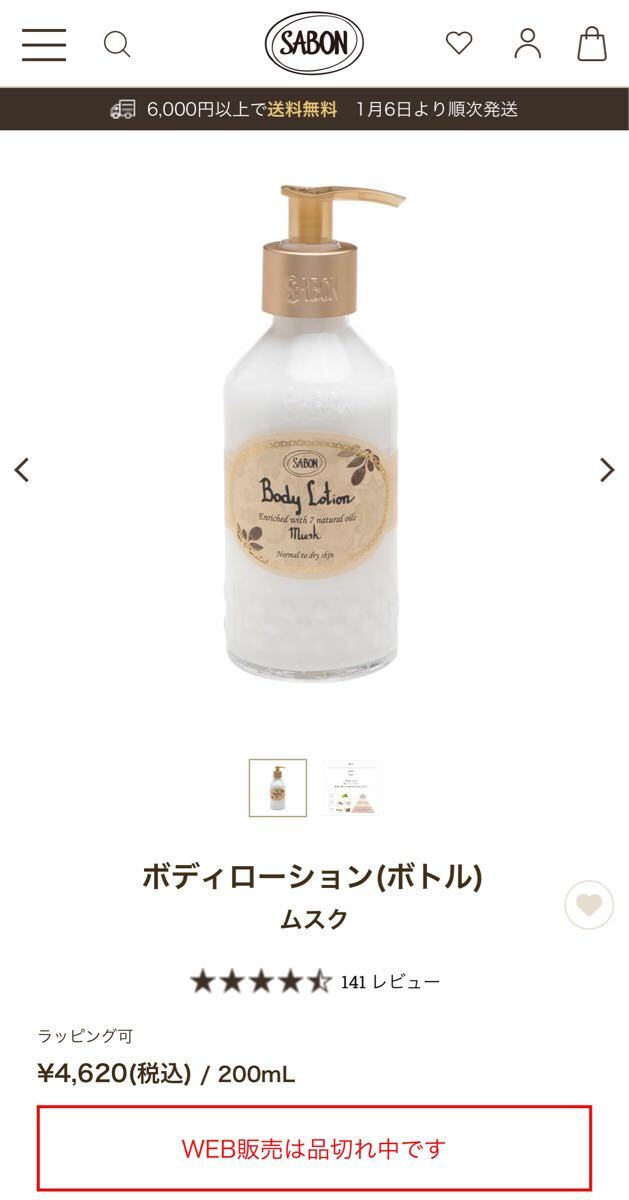Open the account profile icon
629x1200 pixels.
[527, 43]
